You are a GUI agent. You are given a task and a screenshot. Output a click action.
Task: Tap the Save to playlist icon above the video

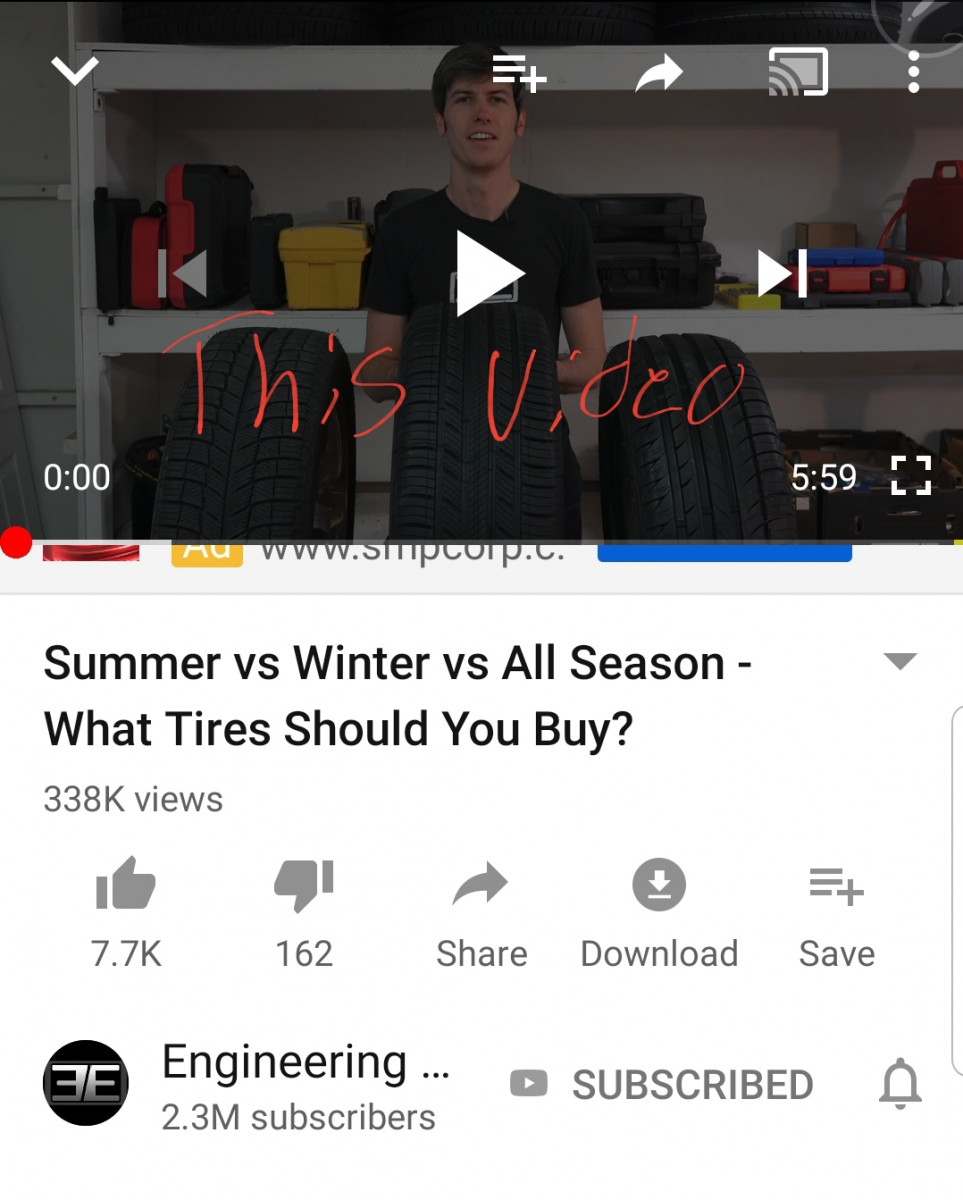(517, 71)
